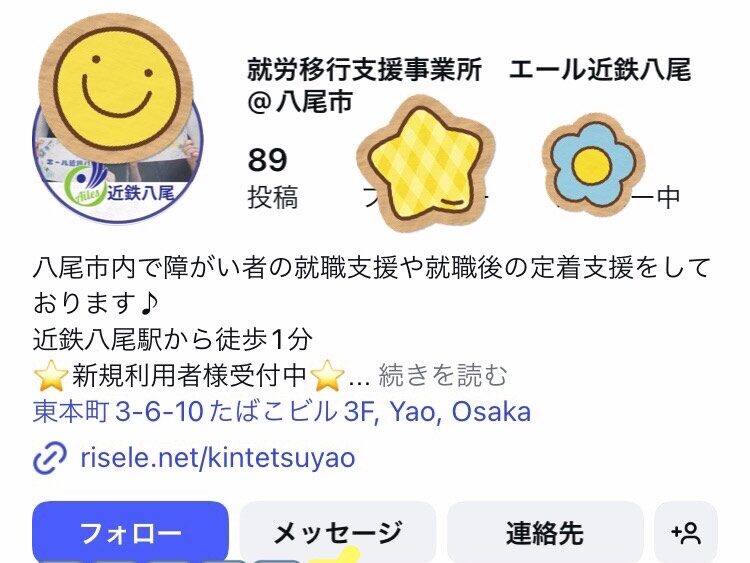Open メッセージ to send a message

(x=338, y=533)
